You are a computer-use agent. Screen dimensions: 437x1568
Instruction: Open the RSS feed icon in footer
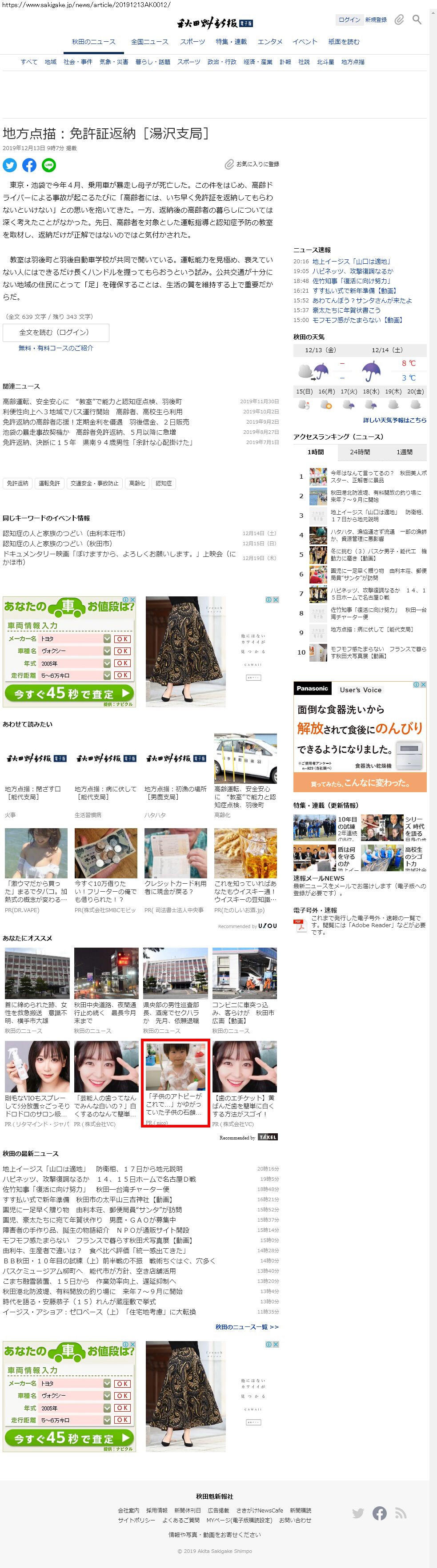[401, 1513]
